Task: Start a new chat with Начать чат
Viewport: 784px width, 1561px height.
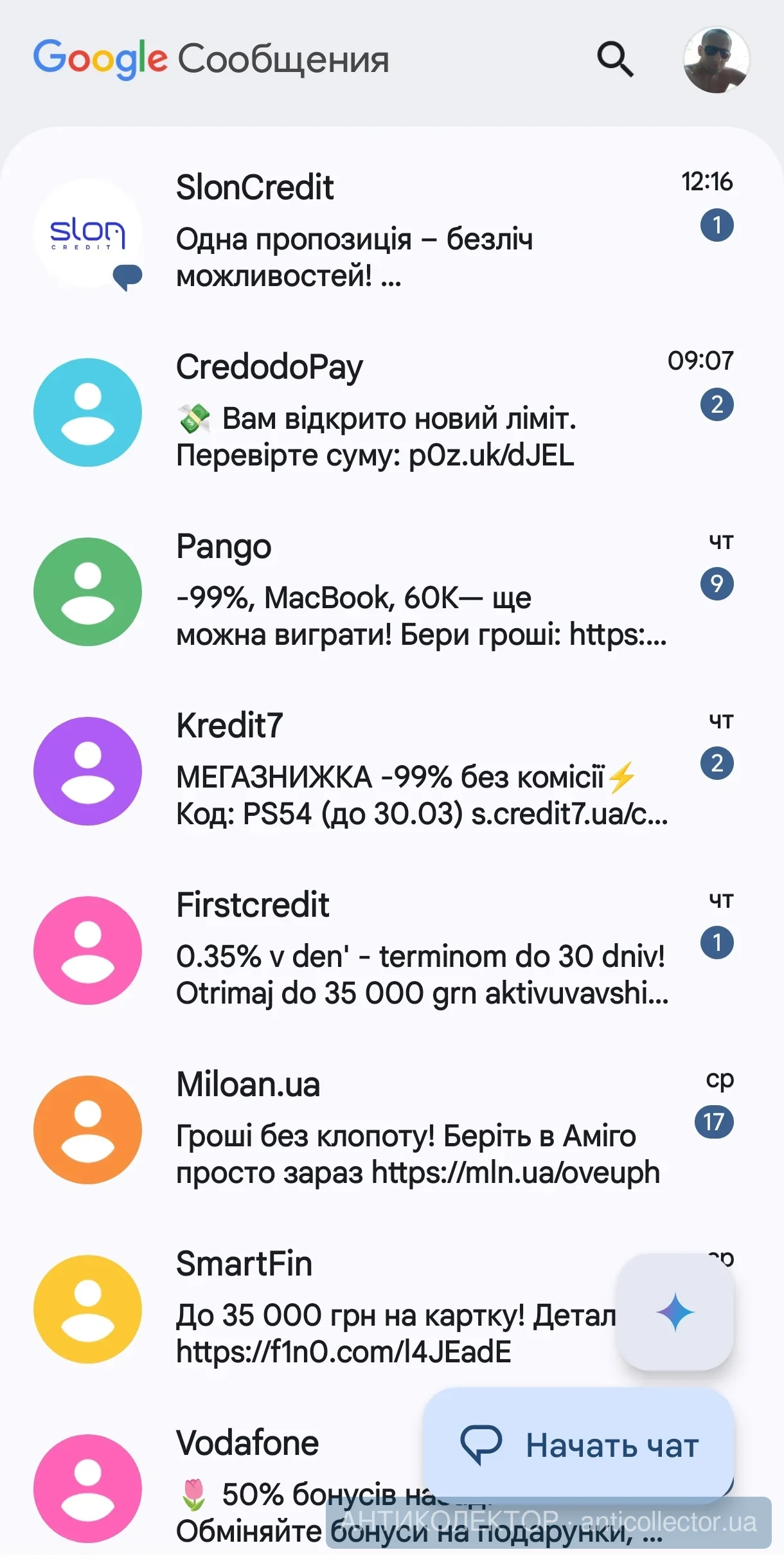Action: 578,1446
